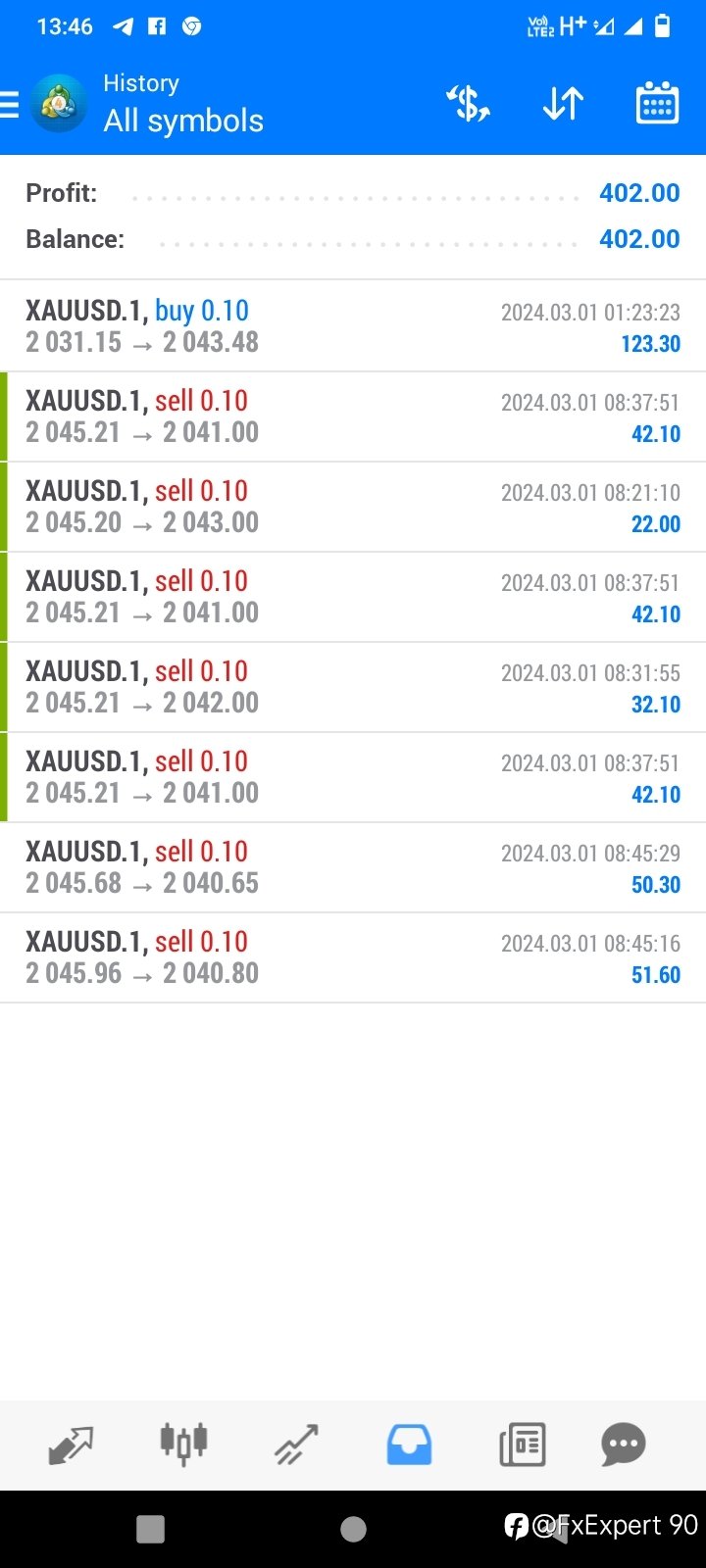This screenshot has width=706, height=1568.
Task: Open the sell trade with 51.60 profit
Action: tap(353, 957)
